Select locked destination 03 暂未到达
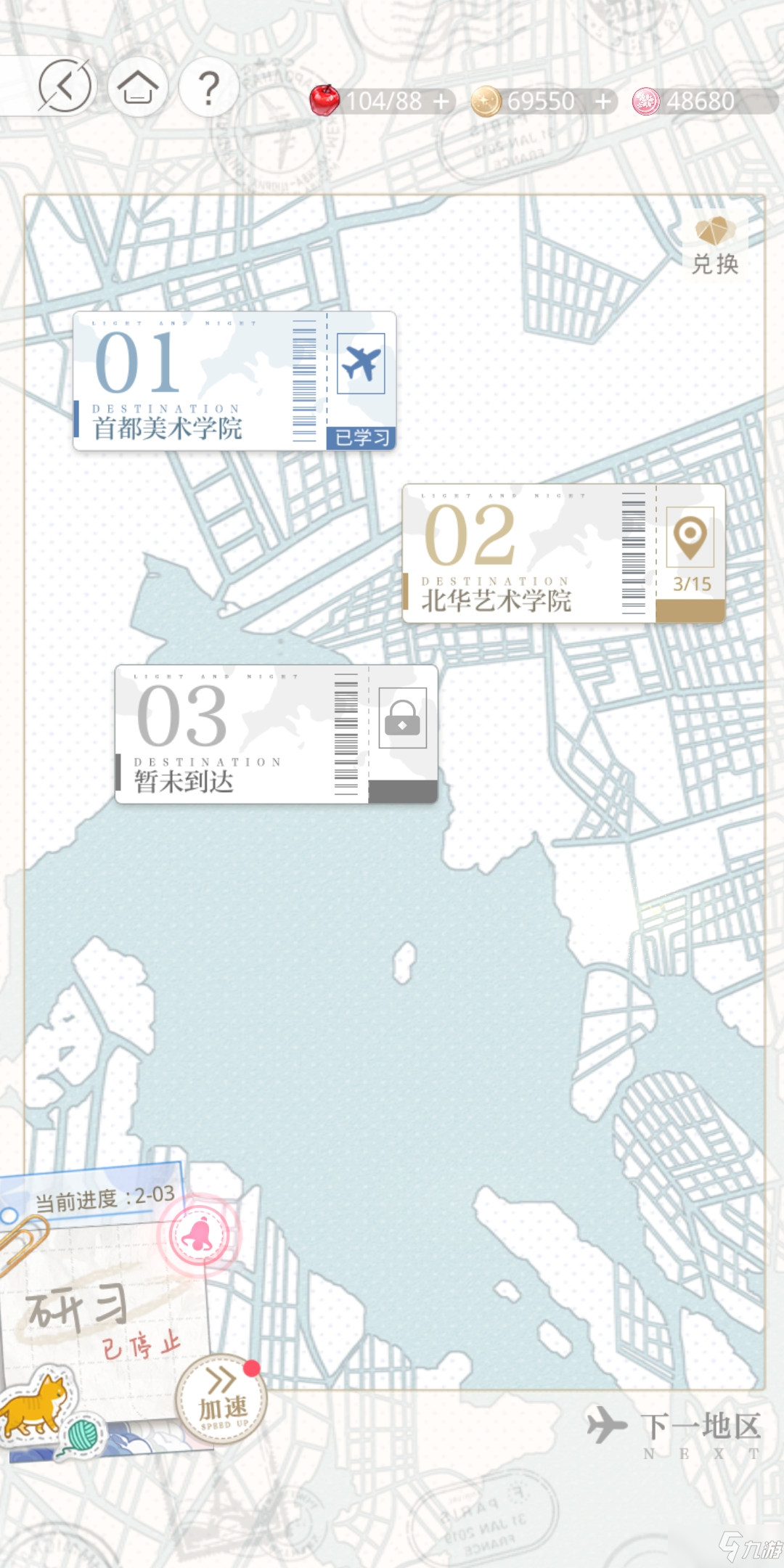Viewport: 784px width, 1568px height. click(276, 734)
